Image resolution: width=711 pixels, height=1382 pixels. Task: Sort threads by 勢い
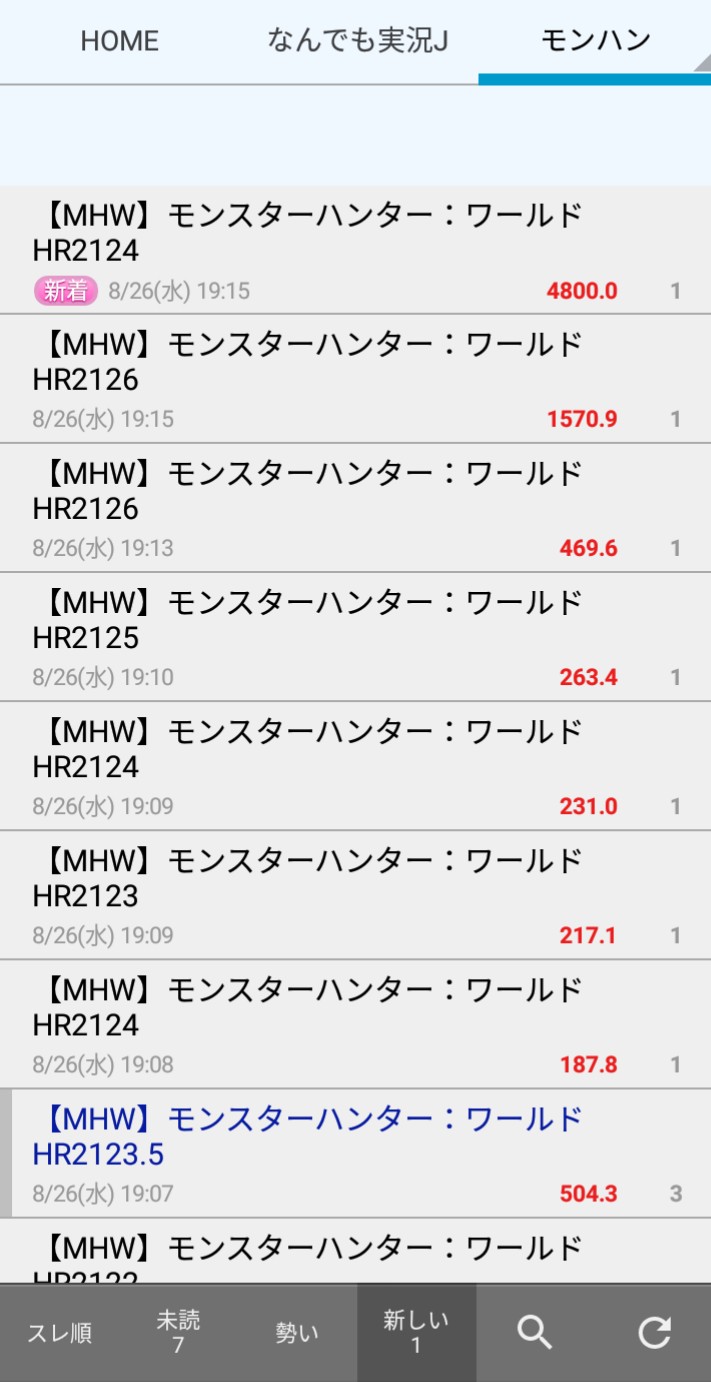(x=297, y=1333)
